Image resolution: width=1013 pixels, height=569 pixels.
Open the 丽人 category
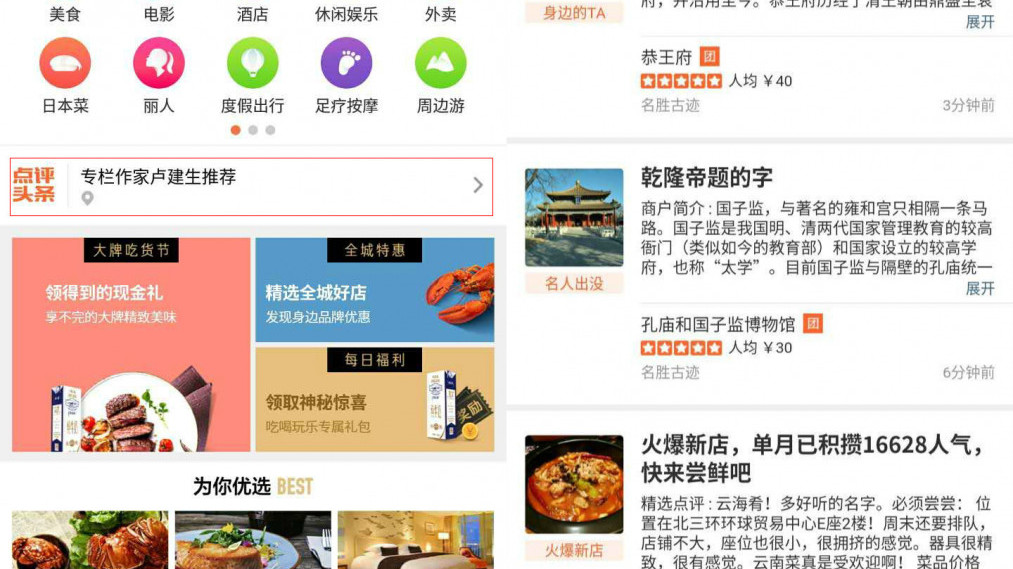(x=159, y=75)
